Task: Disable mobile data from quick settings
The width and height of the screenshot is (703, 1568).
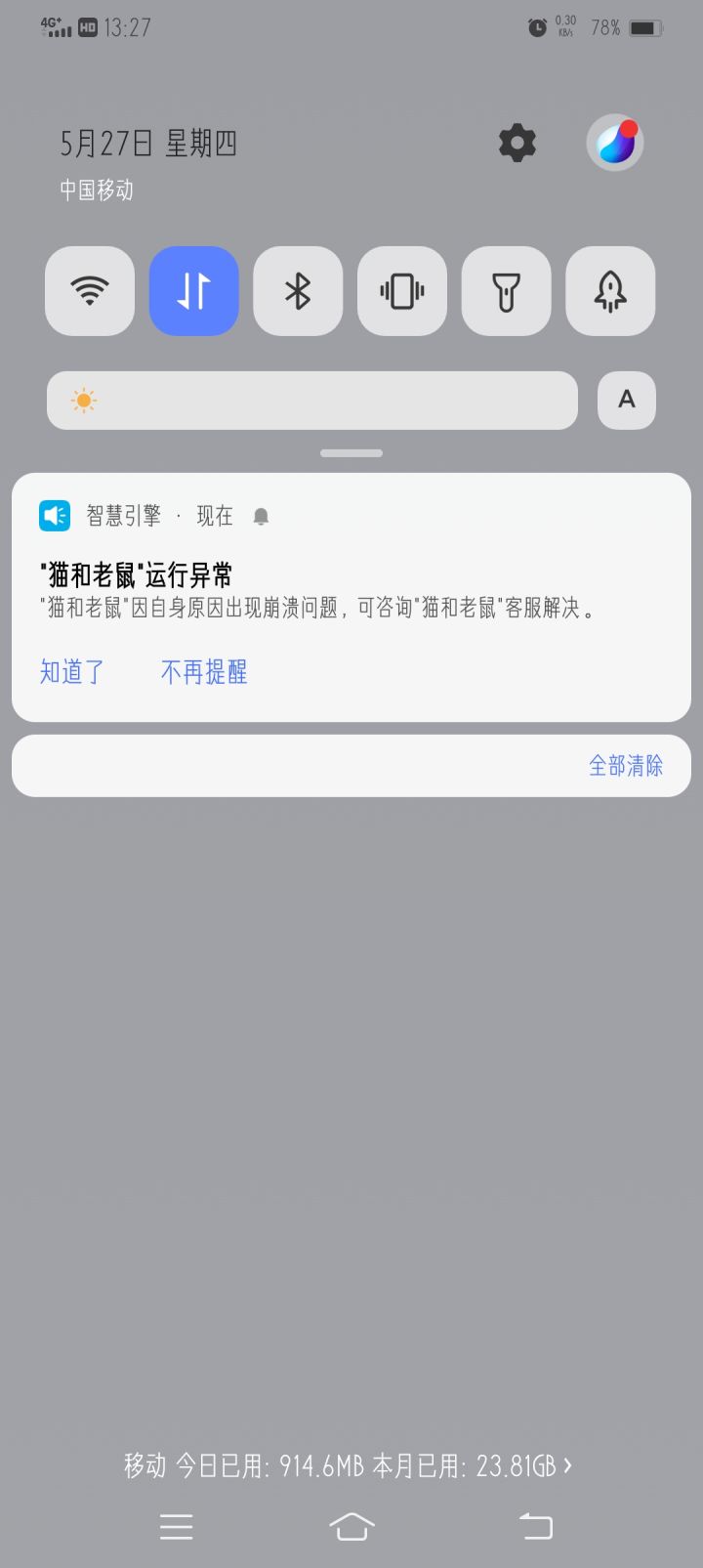Action: (193, 290)
